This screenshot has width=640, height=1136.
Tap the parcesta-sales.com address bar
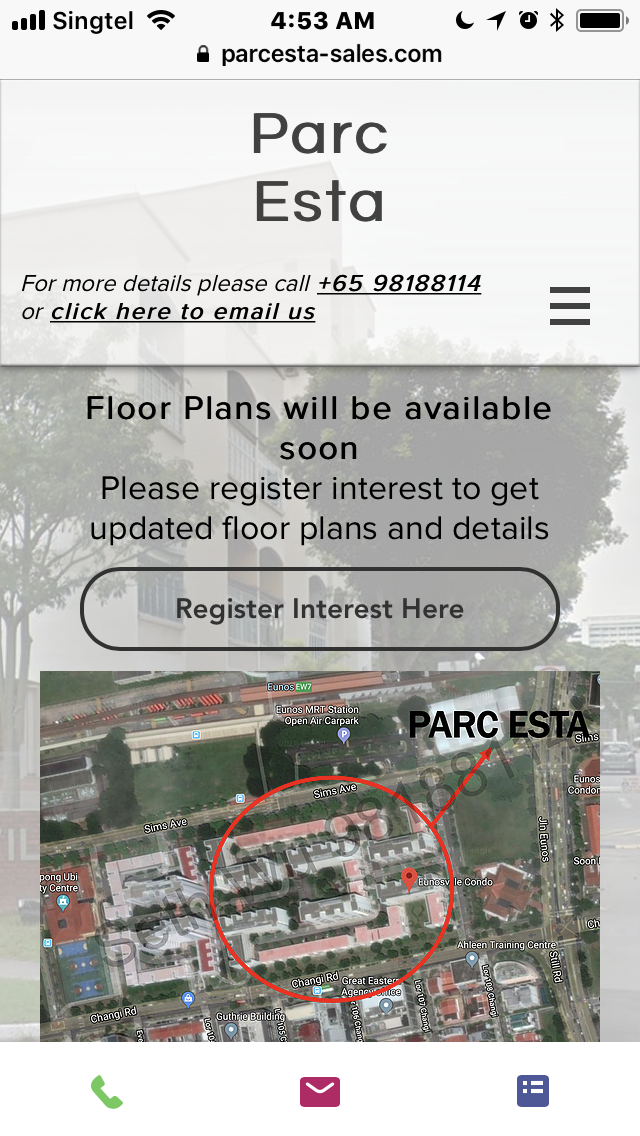[320, 54]
